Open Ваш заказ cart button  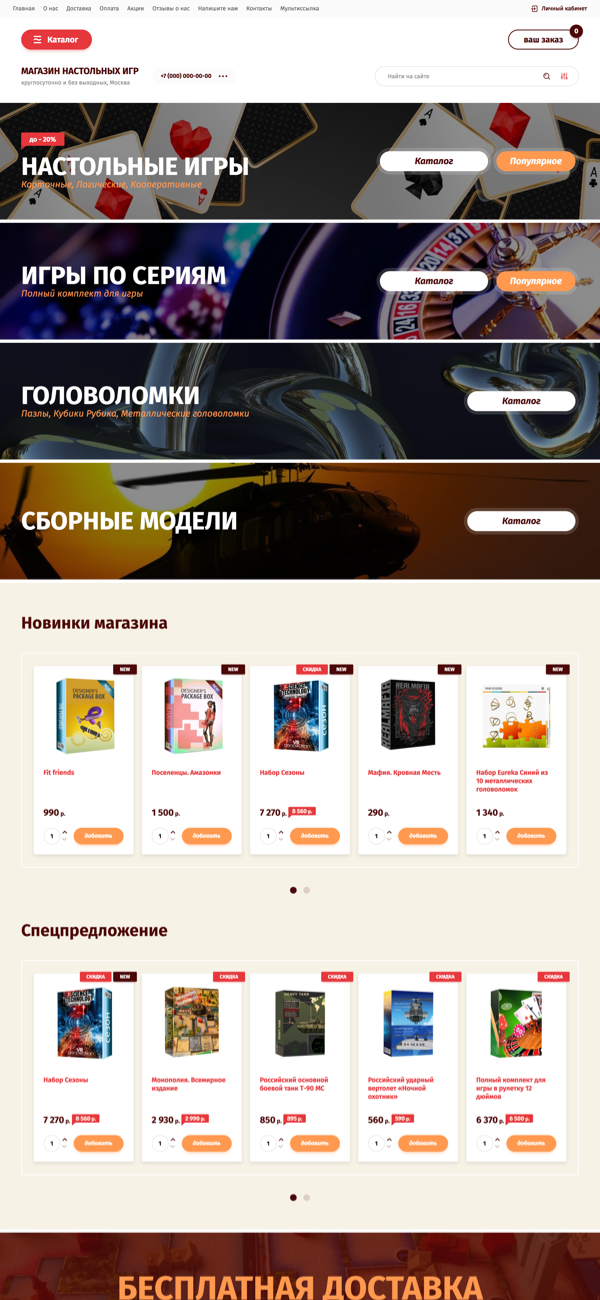[543, 40]
